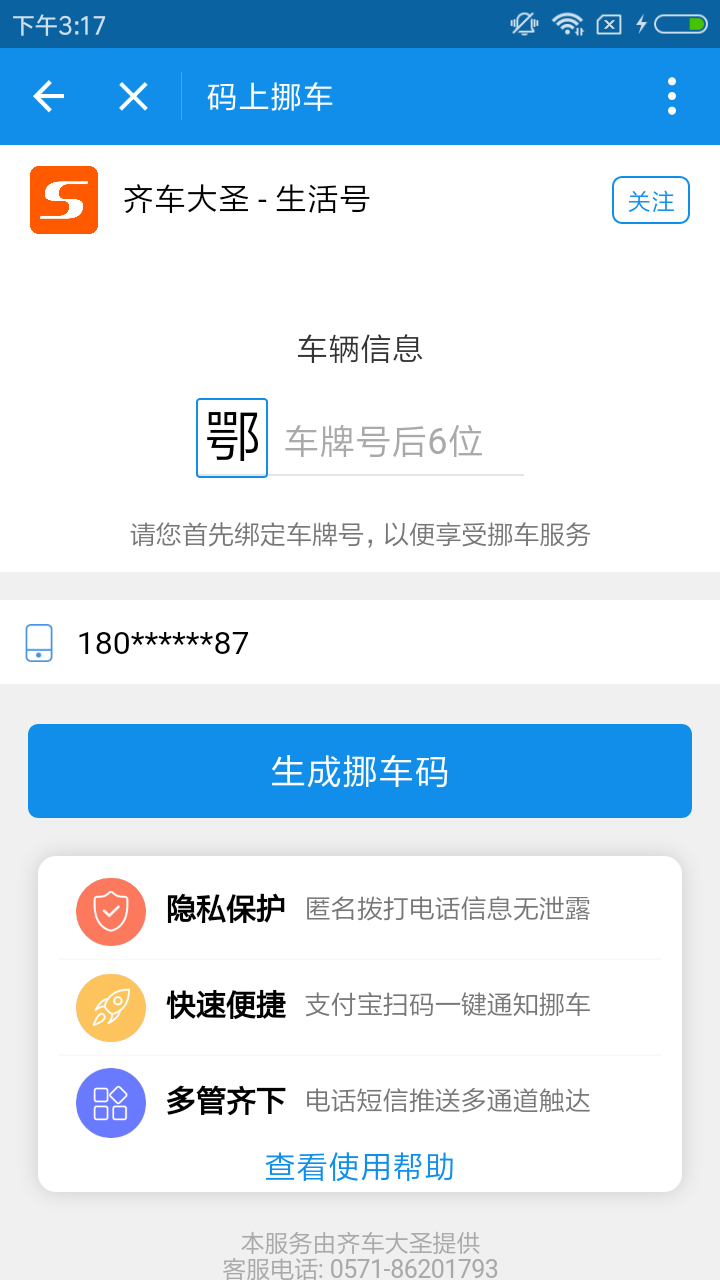
Task: Open the province selector showing 鄂
Action: click(231, 437)
